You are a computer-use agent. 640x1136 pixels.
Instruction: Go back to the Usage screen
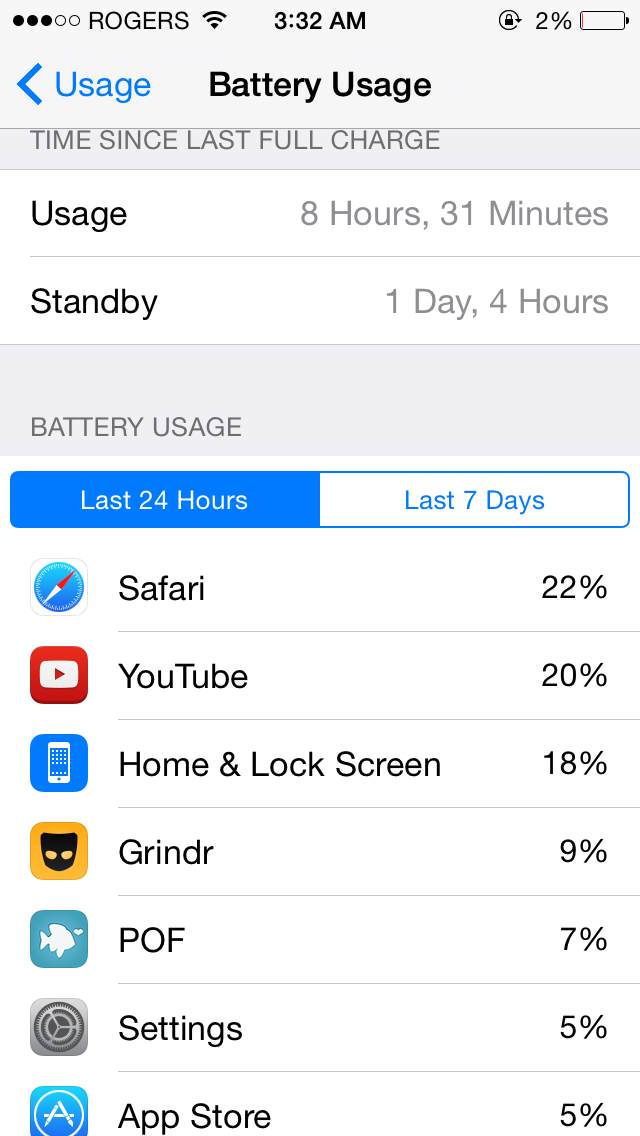click(x=84, y=85)
